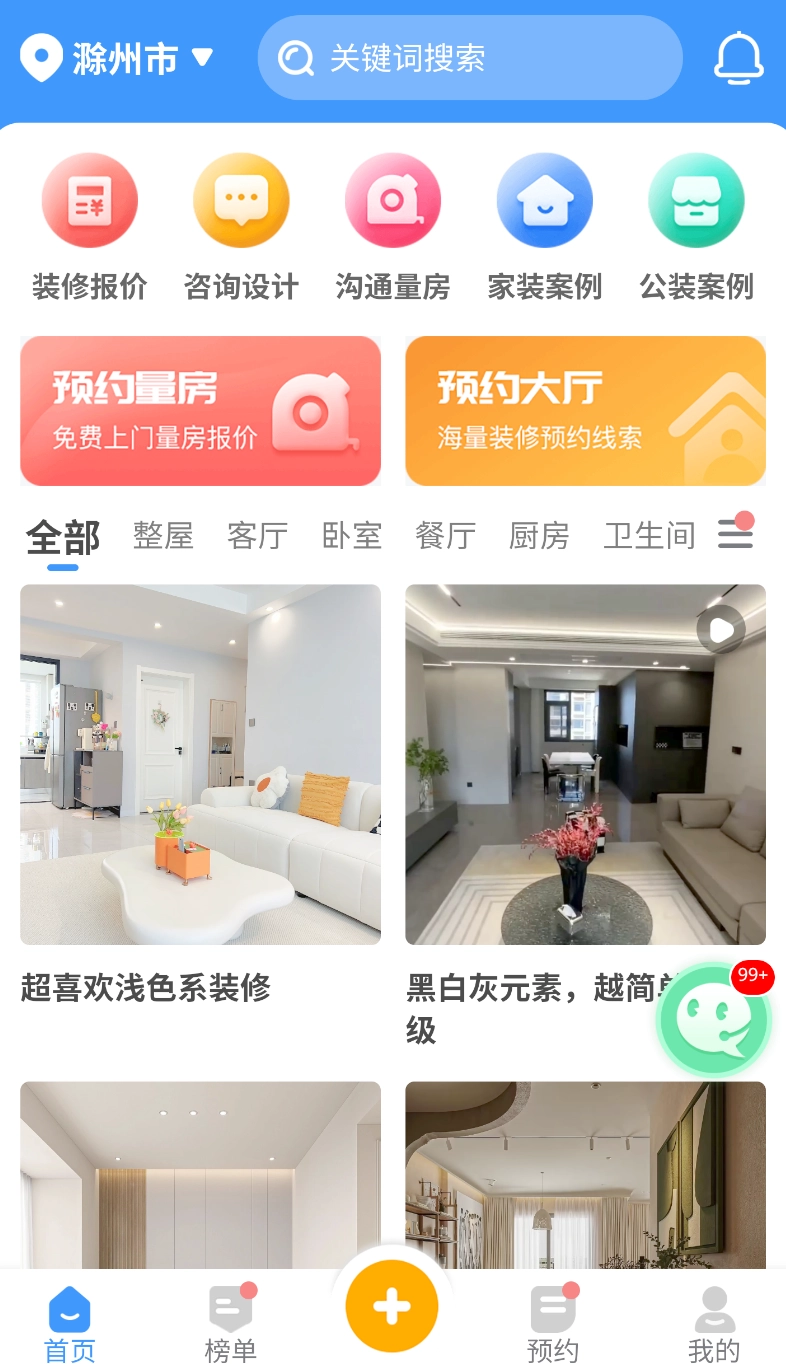Switch to the 整屋 filter tab
The image size is (786, 1364).
pyautogui.click(x=163, y=536)
